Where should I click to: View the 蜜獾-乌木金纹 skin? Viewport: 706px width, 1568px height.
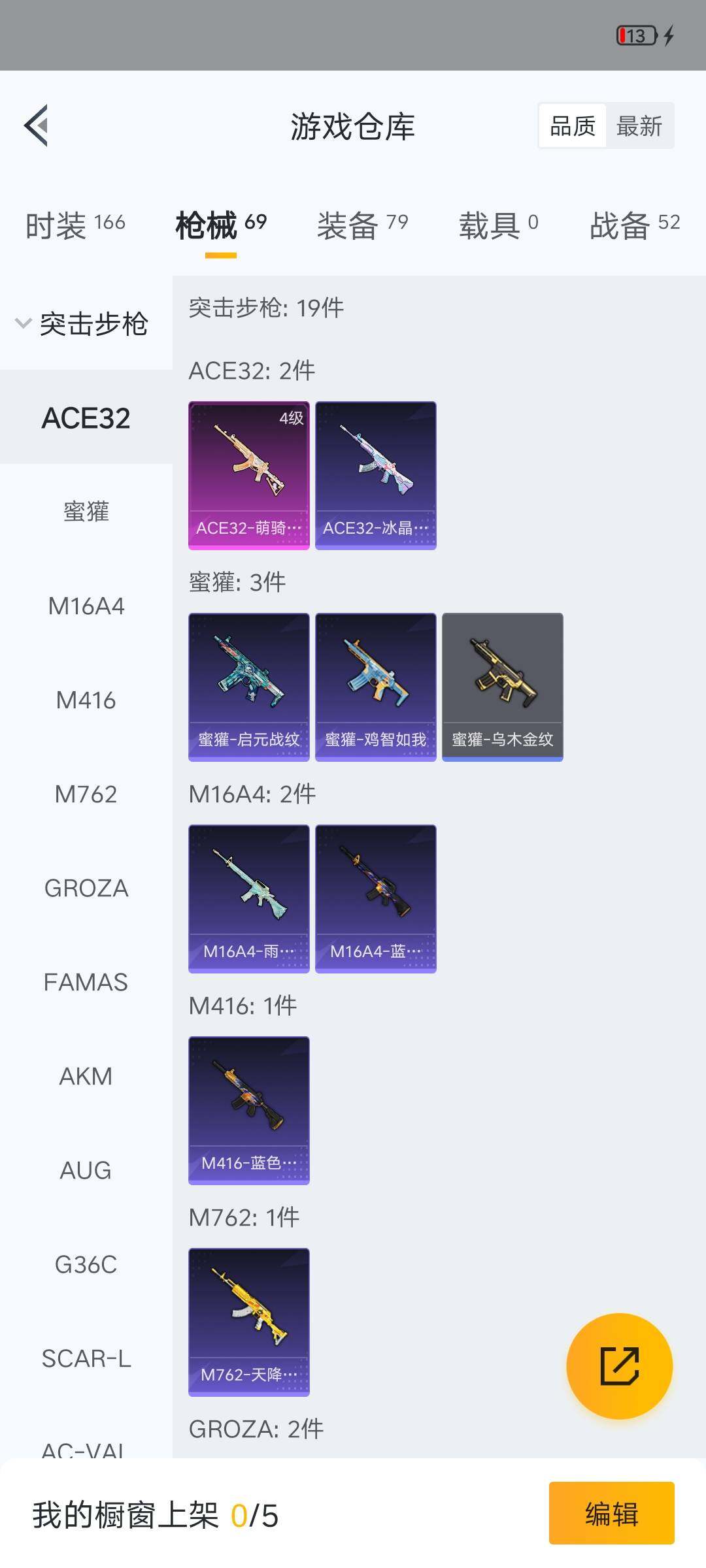point(502,687)
